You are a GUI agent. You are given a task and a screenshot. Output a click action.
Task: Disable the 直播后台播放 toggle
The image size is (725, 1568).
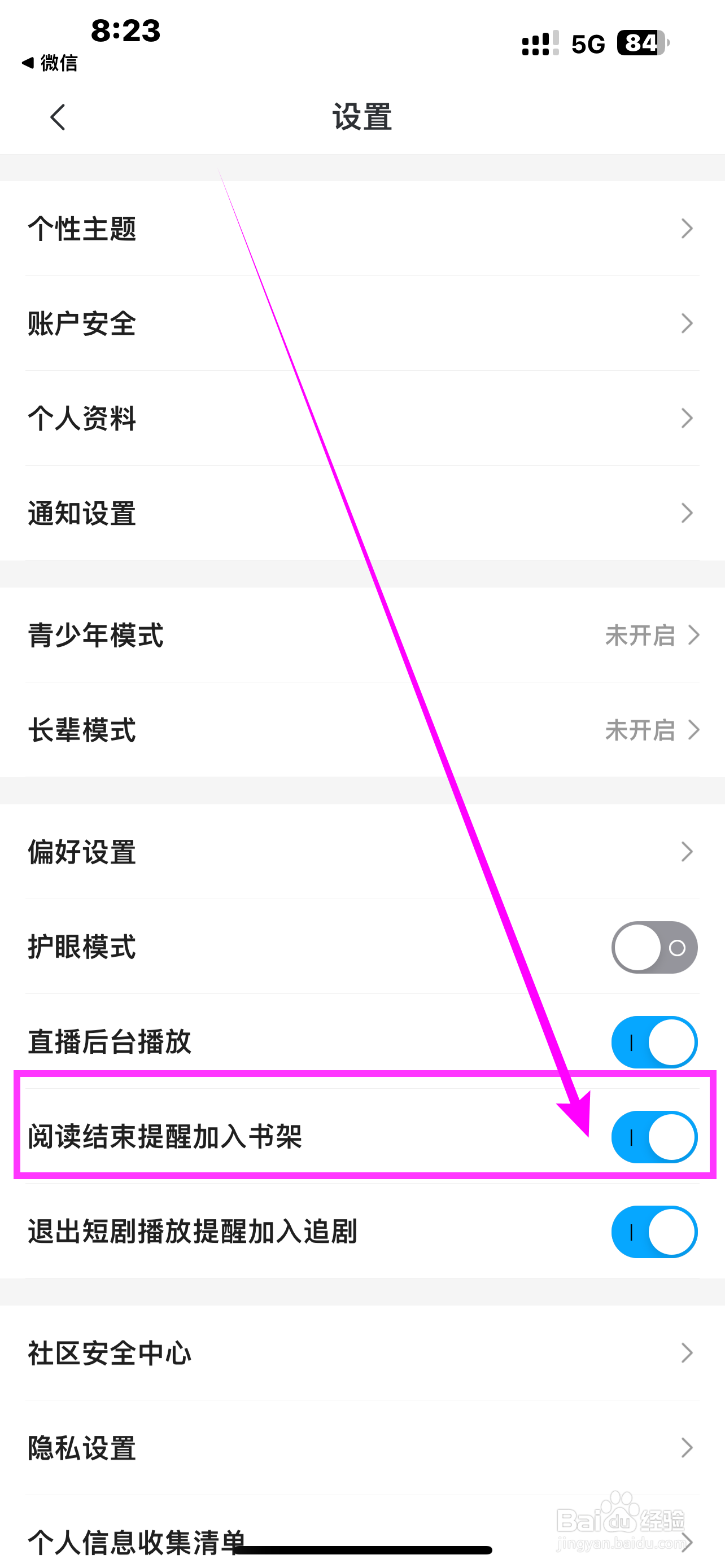(x=653, y=1041)
